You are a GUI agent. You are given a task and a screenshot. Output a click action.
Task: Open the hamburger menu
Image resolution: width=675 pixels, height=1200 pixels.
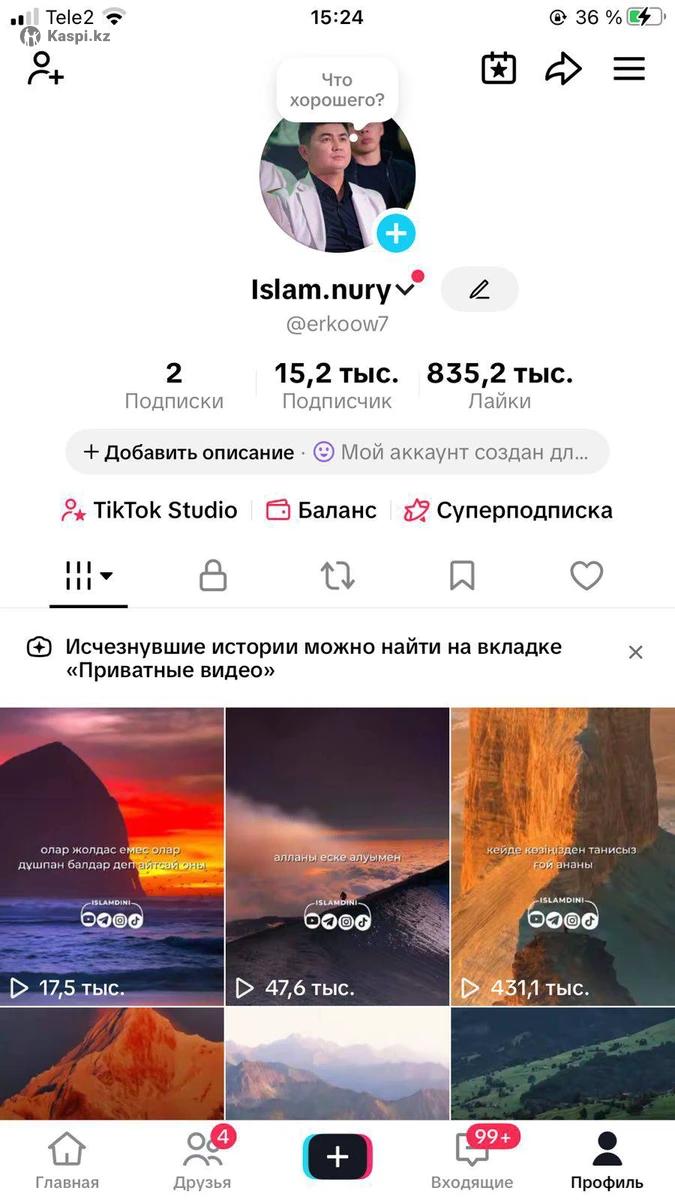(629, 68)
